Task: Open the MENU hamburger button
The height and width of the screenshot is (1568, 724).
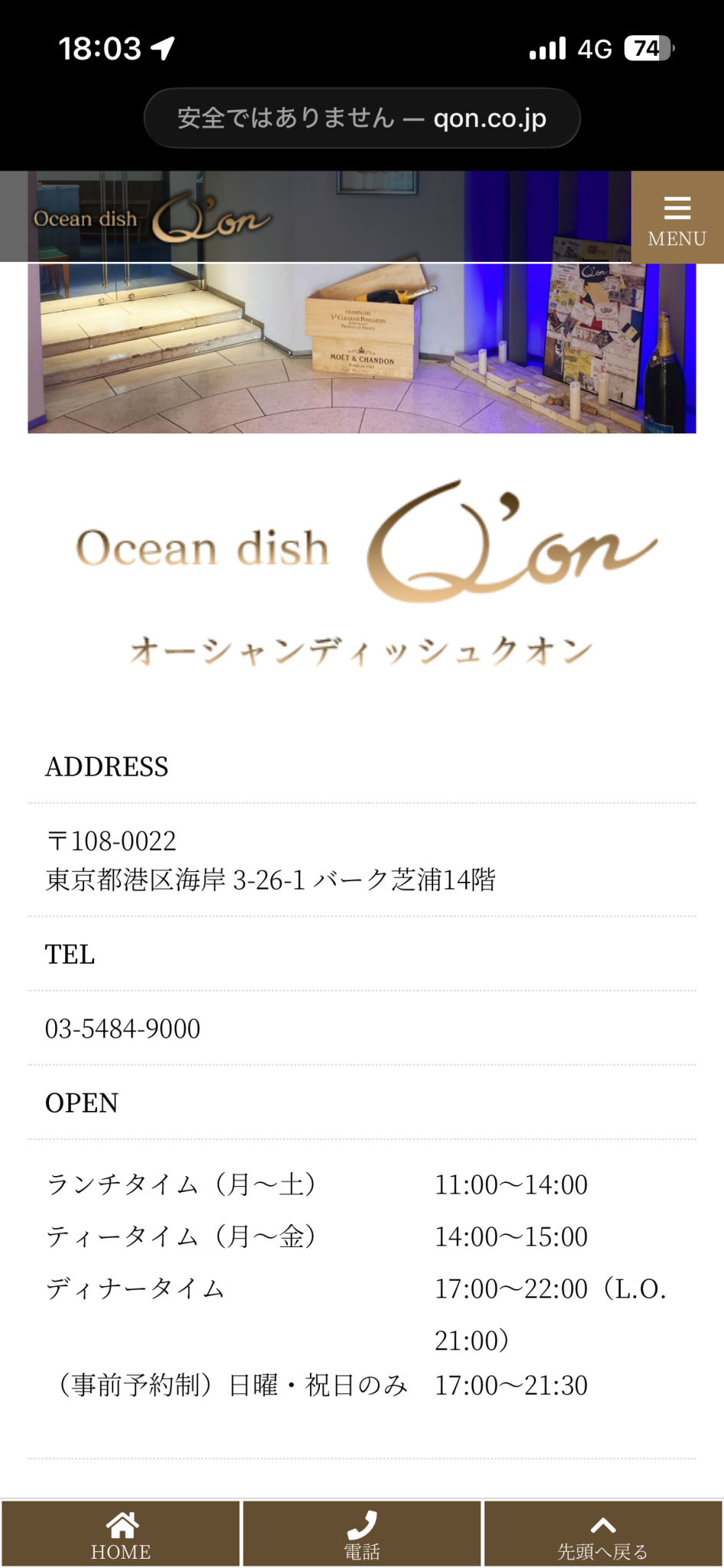Action: [677, 218]
